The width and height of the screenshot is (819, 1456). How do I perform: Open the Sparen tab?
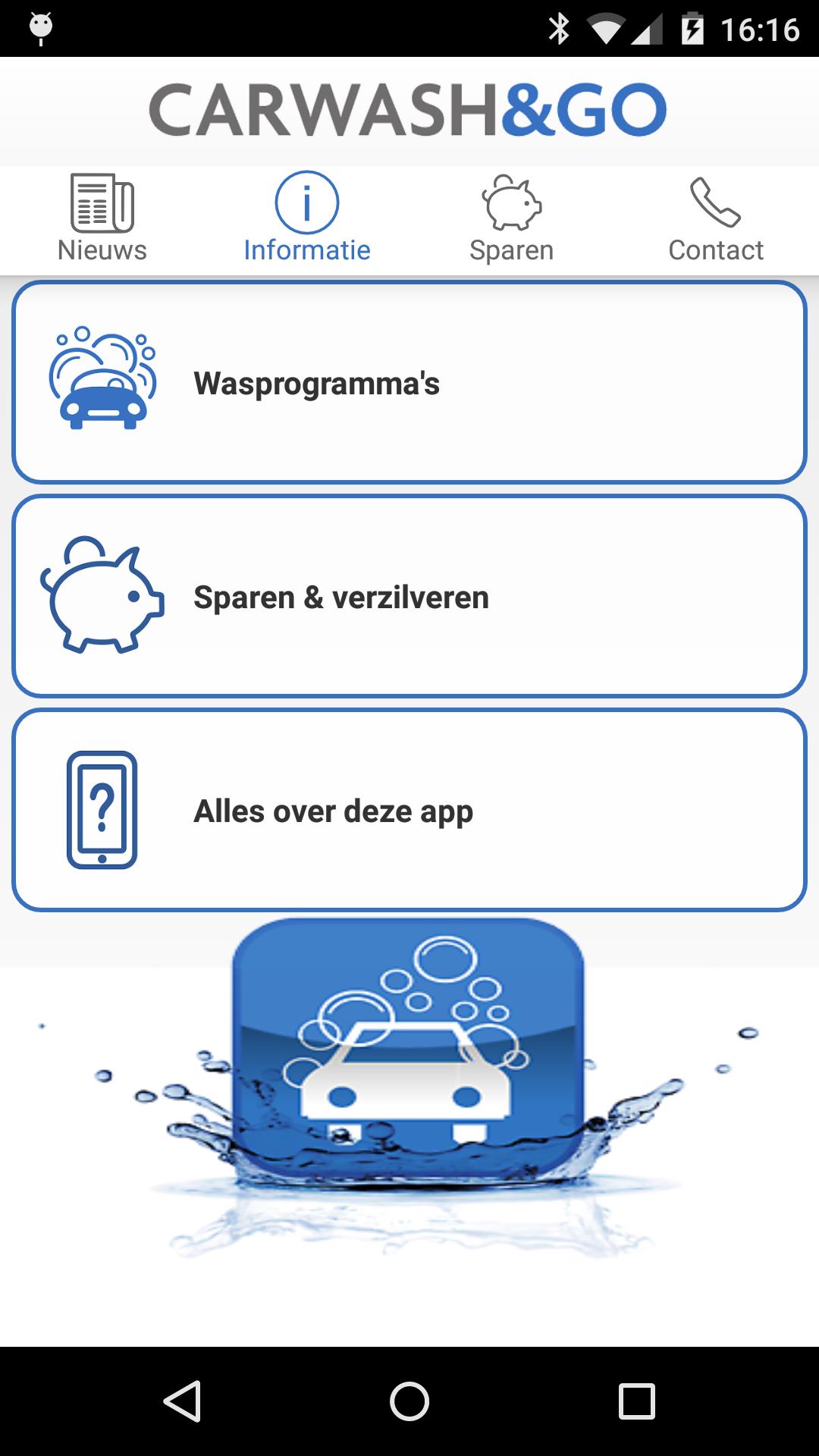point(512,219)
